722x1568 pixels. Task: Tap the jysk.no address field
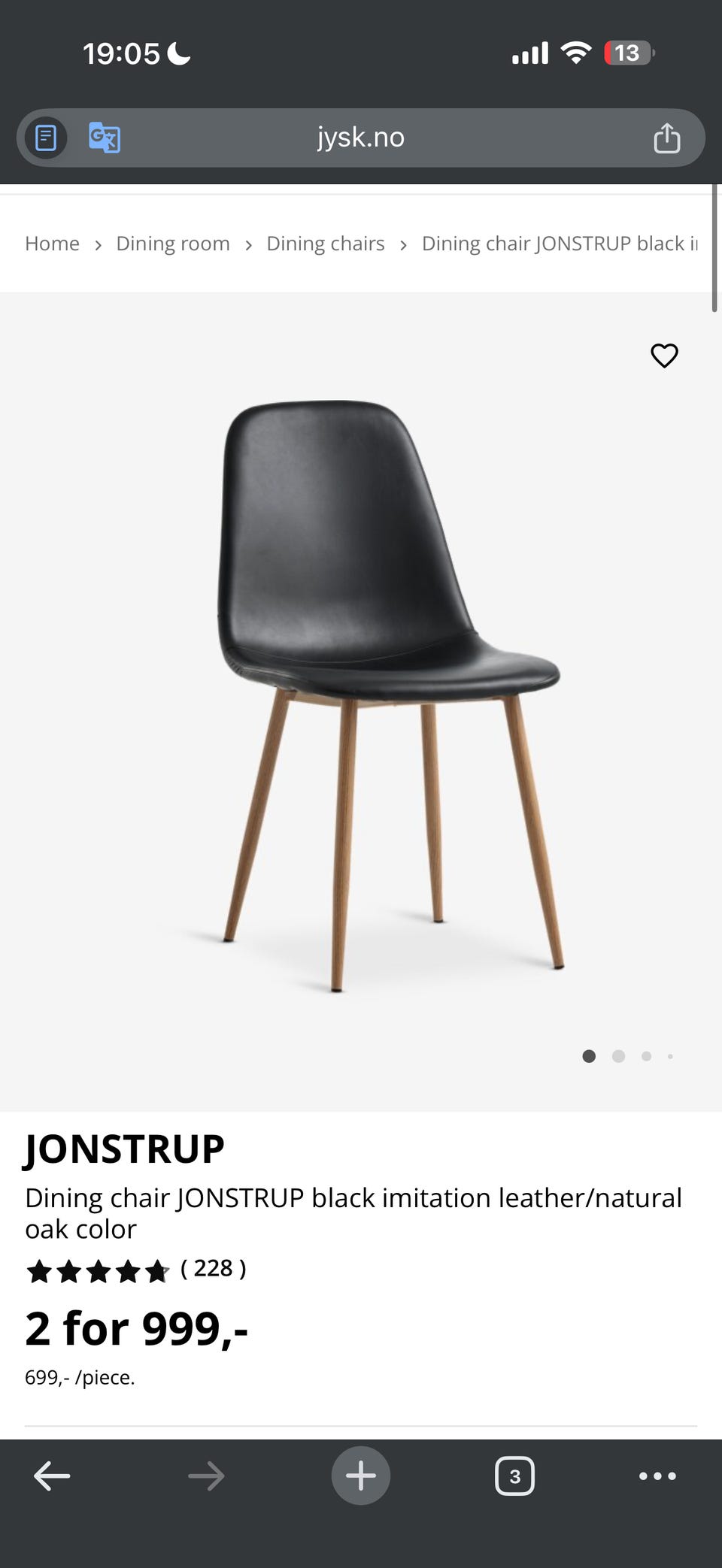361,138
